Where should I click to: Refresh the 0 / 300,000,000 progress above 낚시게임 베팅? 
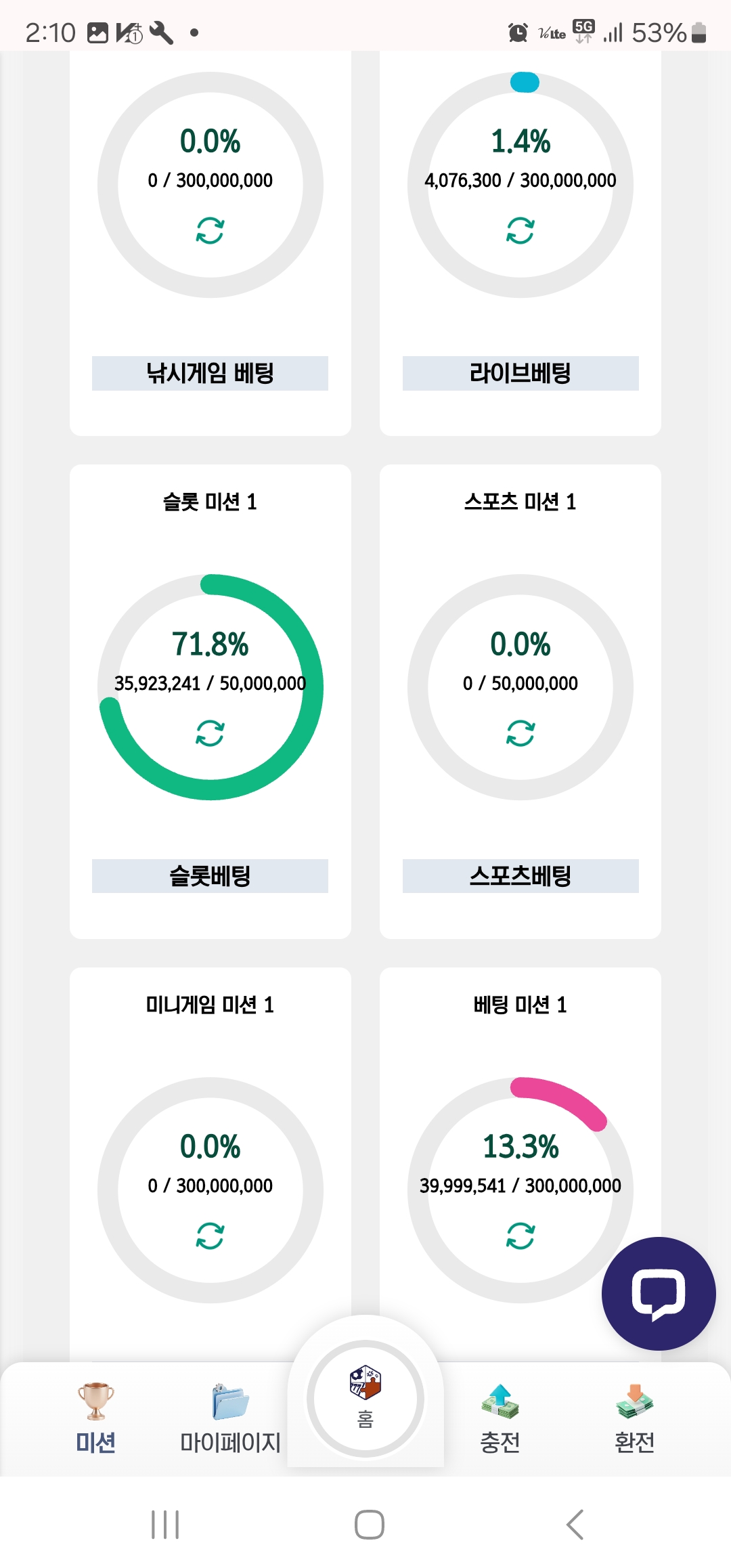tap(210, 230)
